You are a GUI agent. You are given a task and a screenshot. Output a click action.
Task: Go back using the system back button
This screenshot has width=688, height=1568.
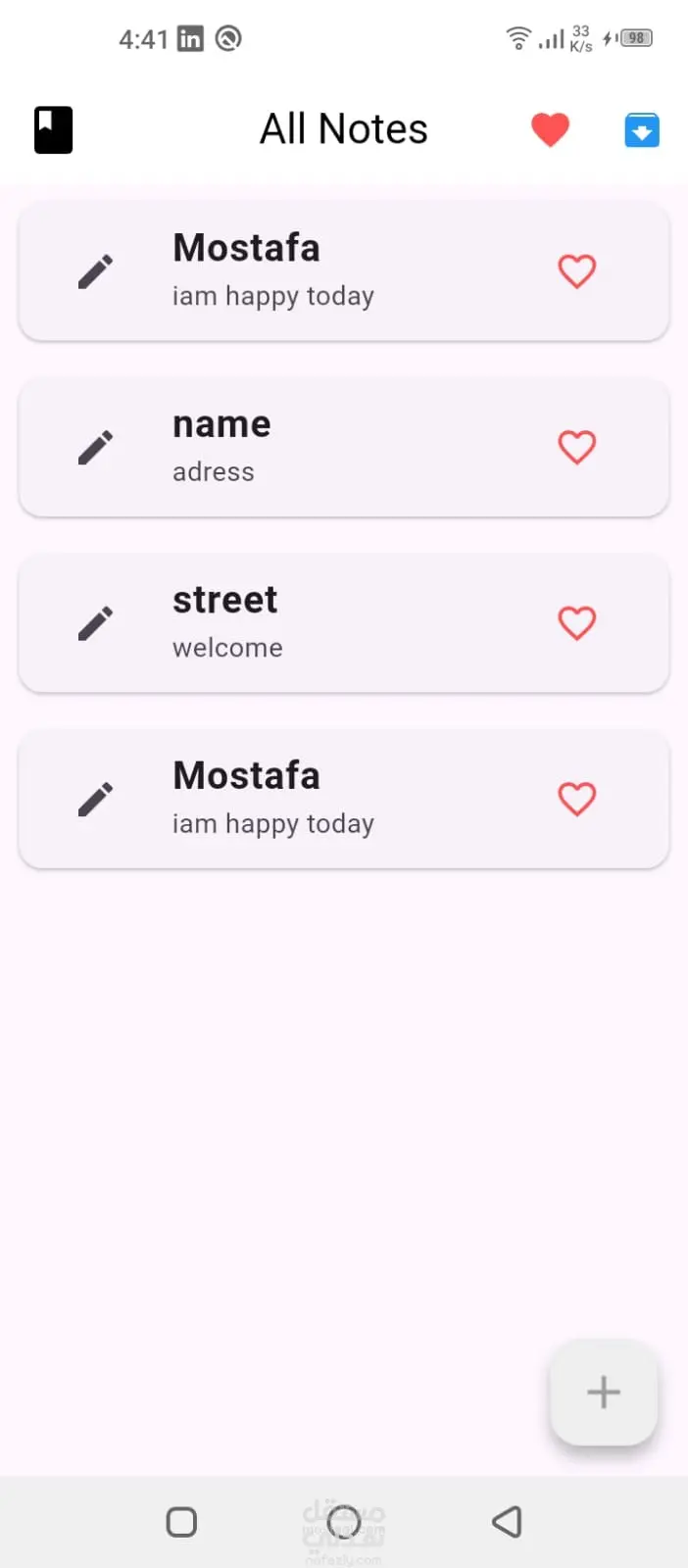point(507,1522)
